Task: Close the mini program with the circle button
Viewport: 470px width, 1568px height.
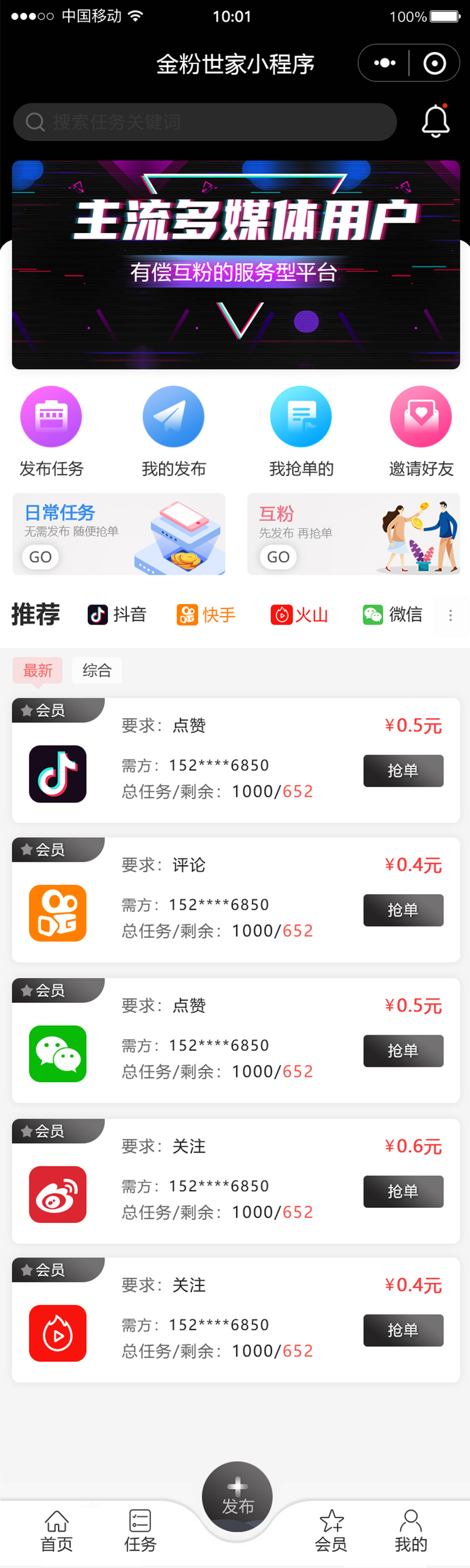Action: (x=434, y=63)
